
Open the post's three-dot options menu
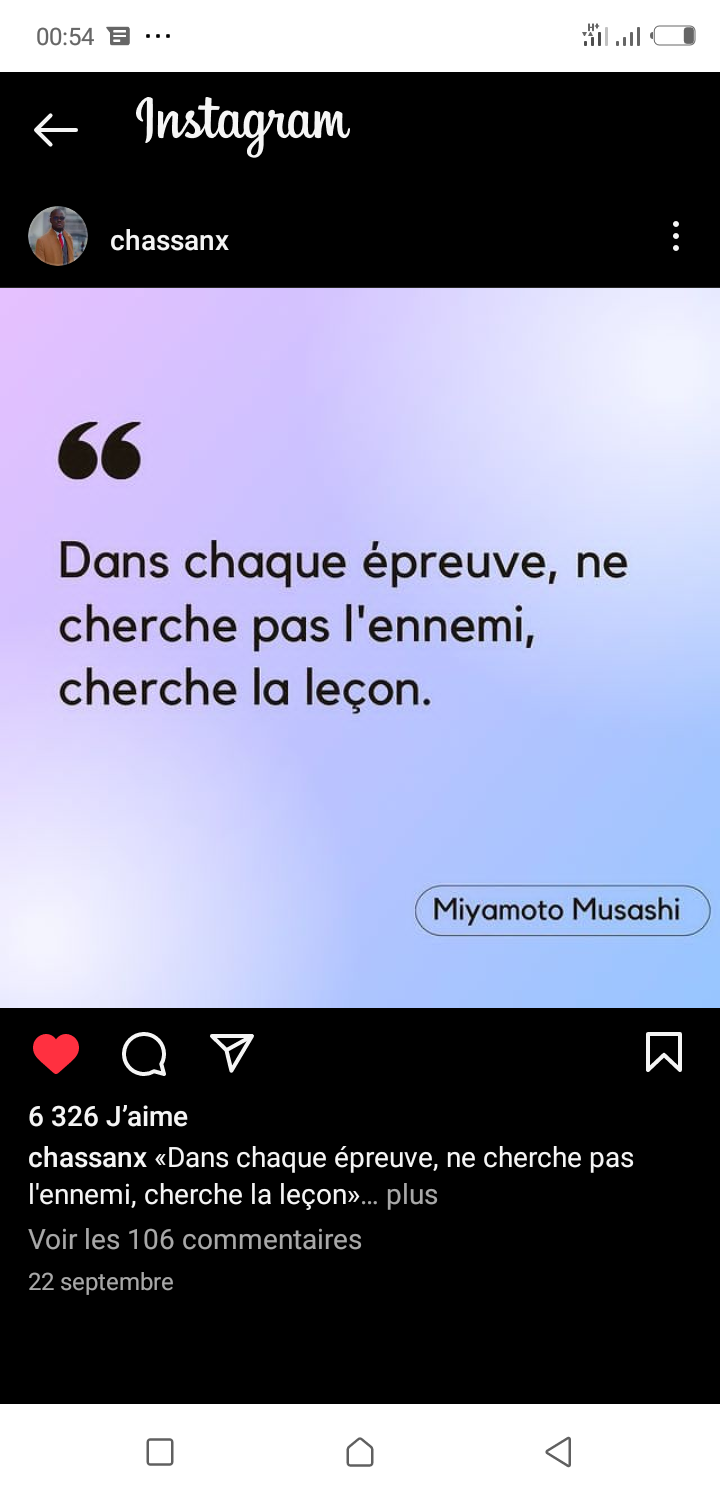click(x=676, y=237)
